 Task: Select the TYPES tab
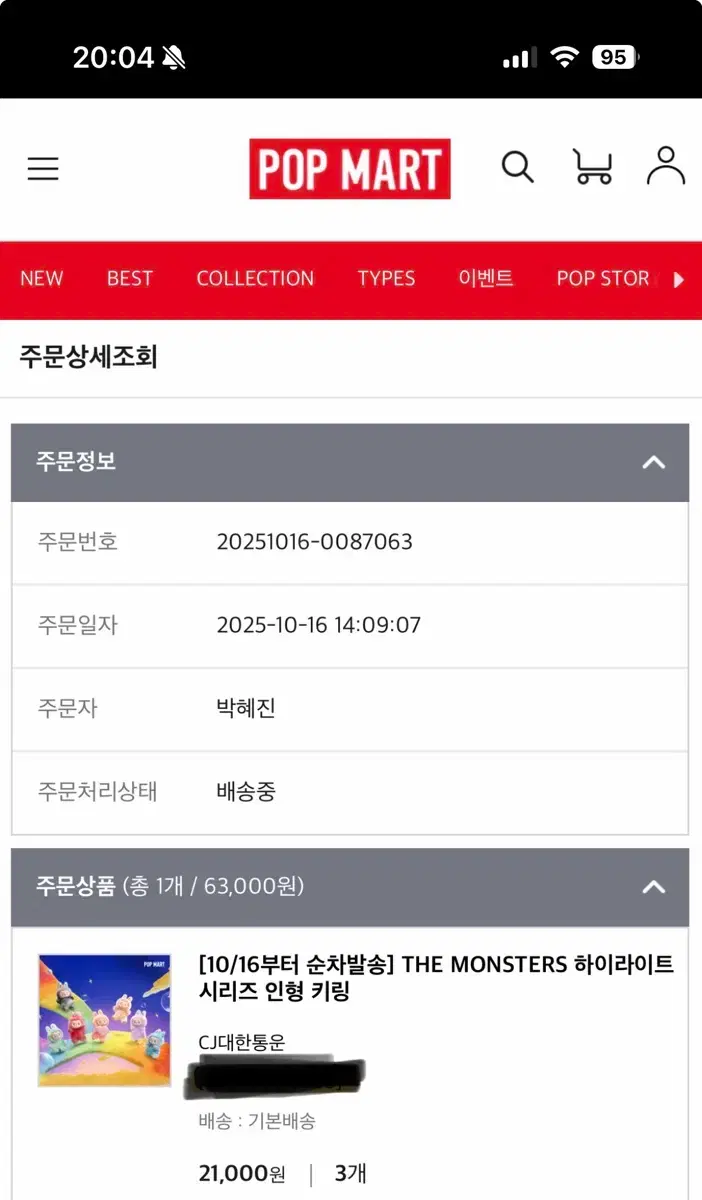(x=386, y=279)
